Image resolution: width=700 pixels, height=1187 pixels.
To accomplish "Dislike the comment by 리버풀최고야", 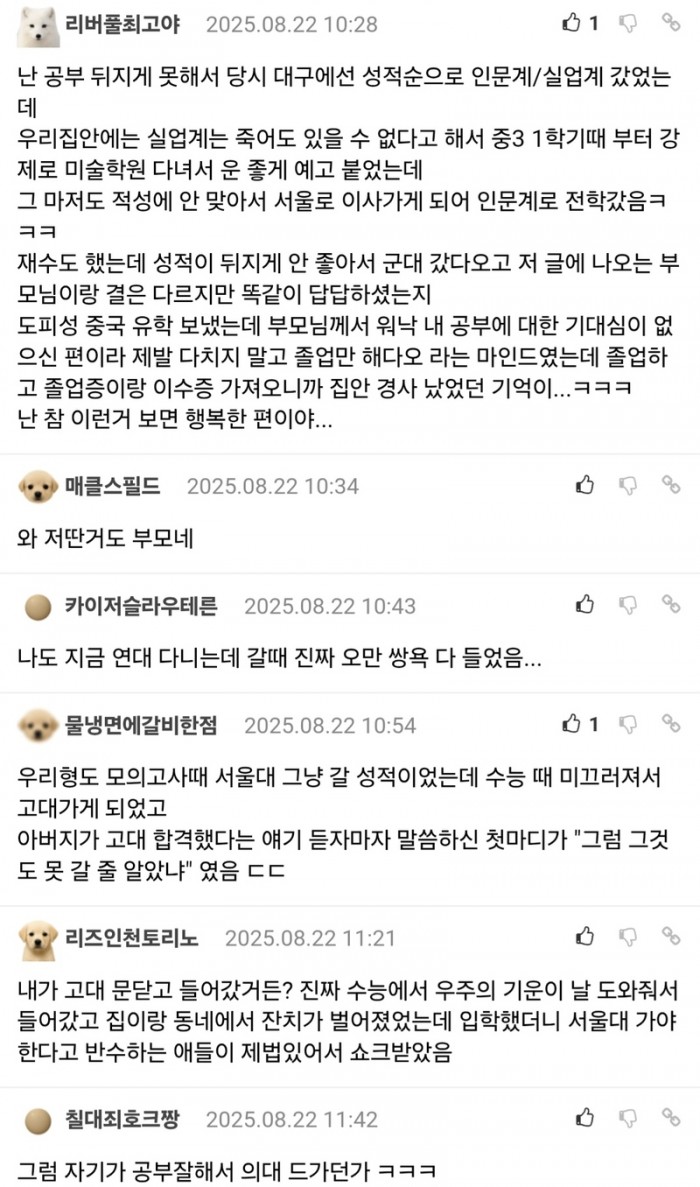I will (x=629, y=23).
